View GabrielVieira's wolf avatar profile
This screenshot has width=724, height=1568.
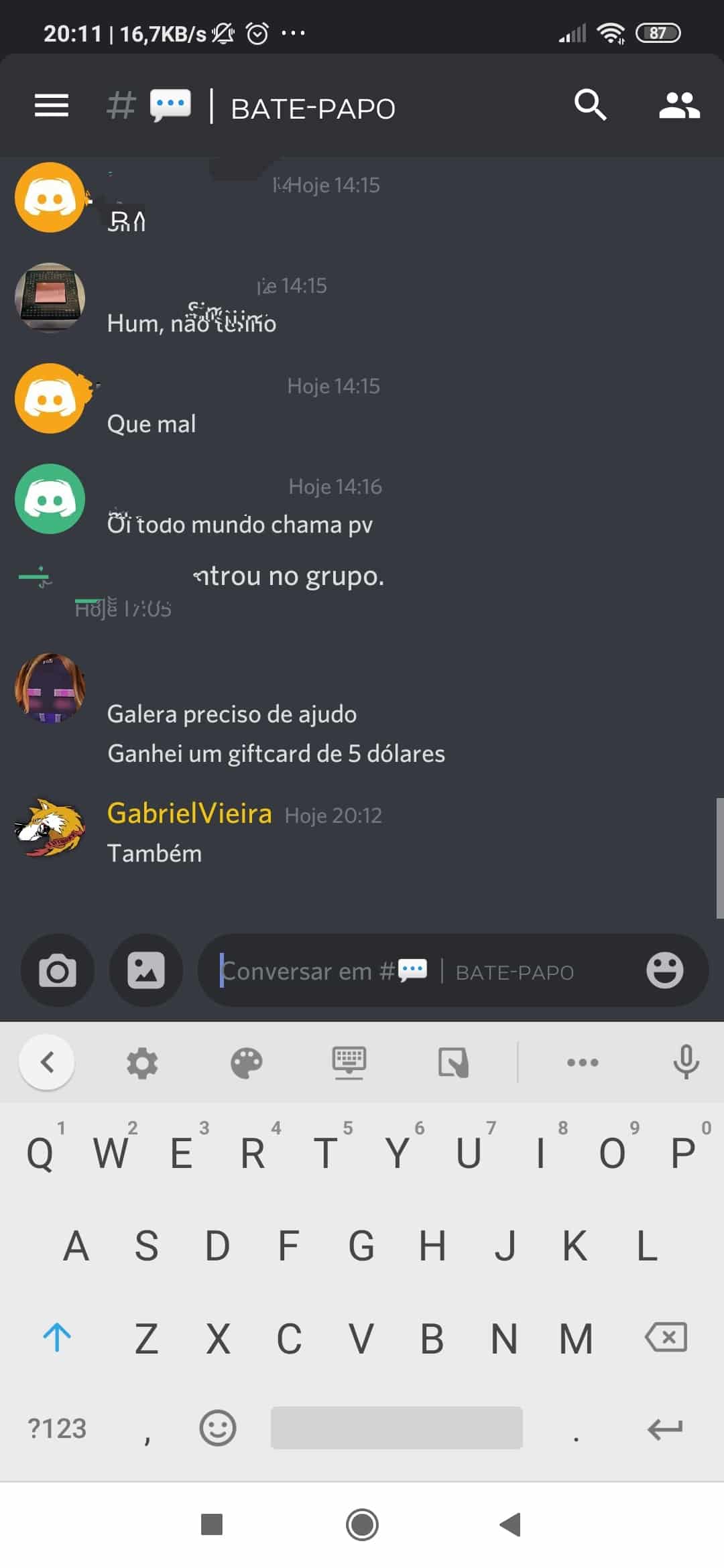coord(50,828)
